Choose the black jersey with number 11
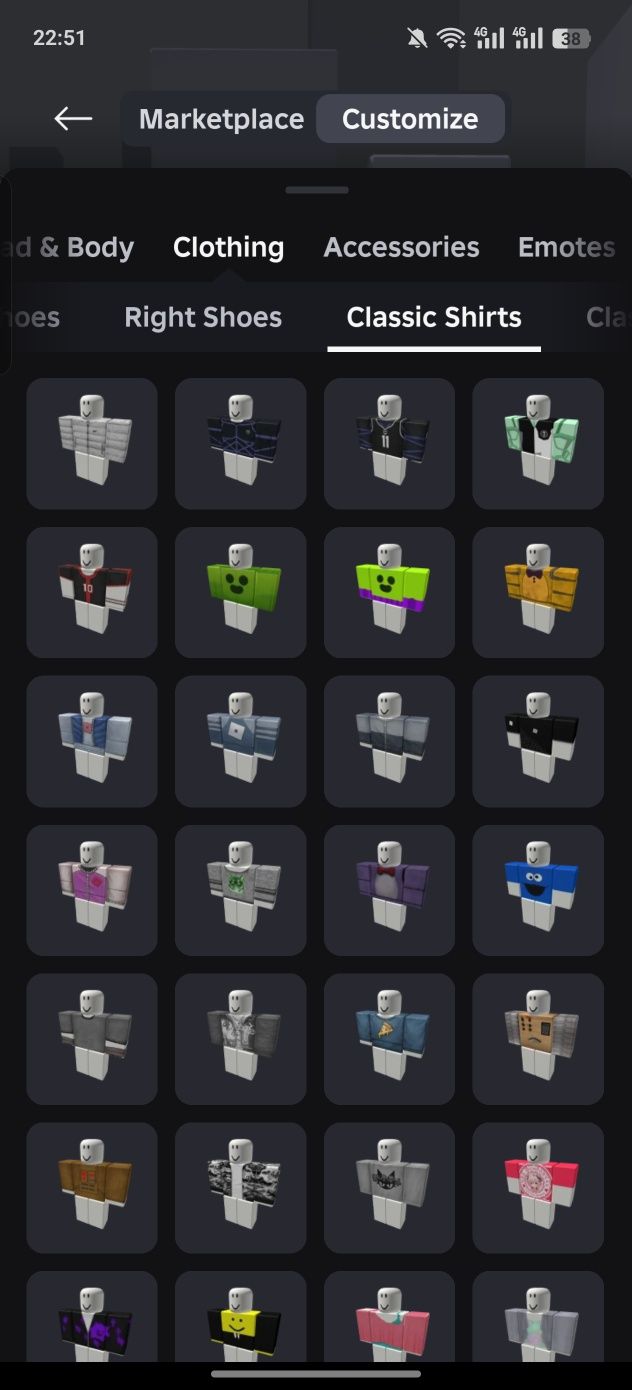The width and height of the screenshot is (632, 1390). (x=389, y=443)
